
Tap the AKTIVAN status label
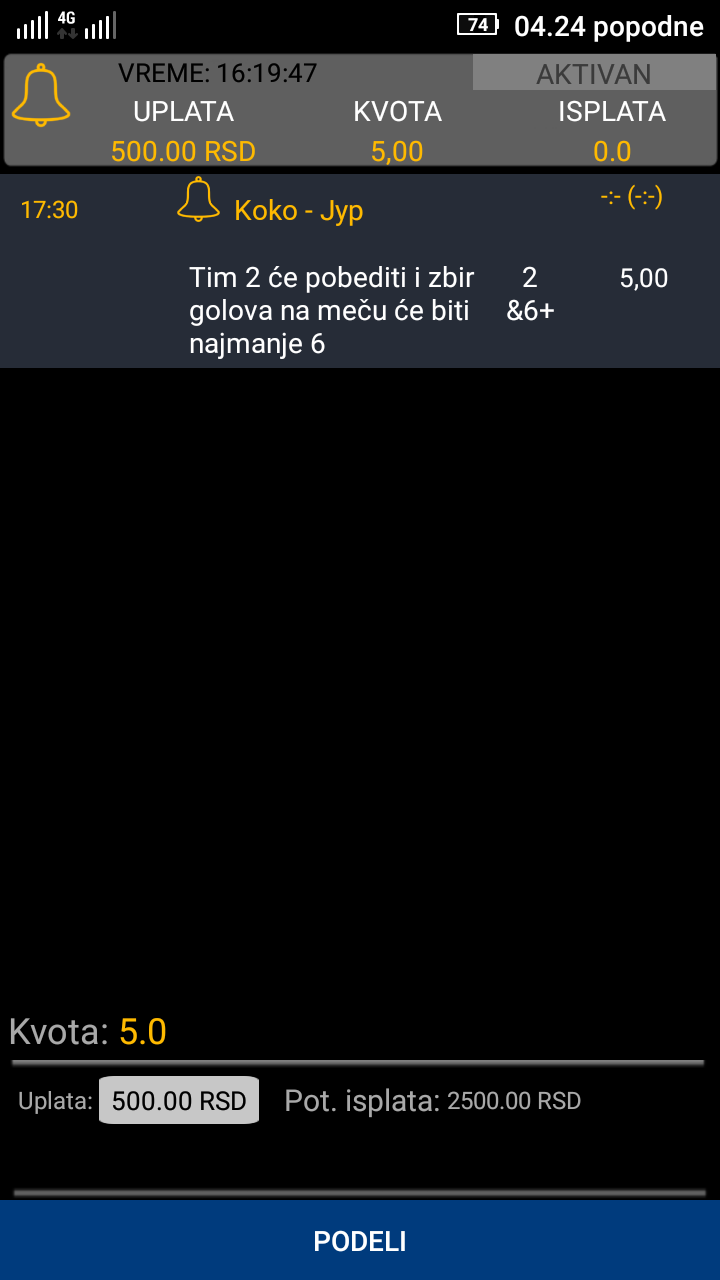(x=594, y=73)
